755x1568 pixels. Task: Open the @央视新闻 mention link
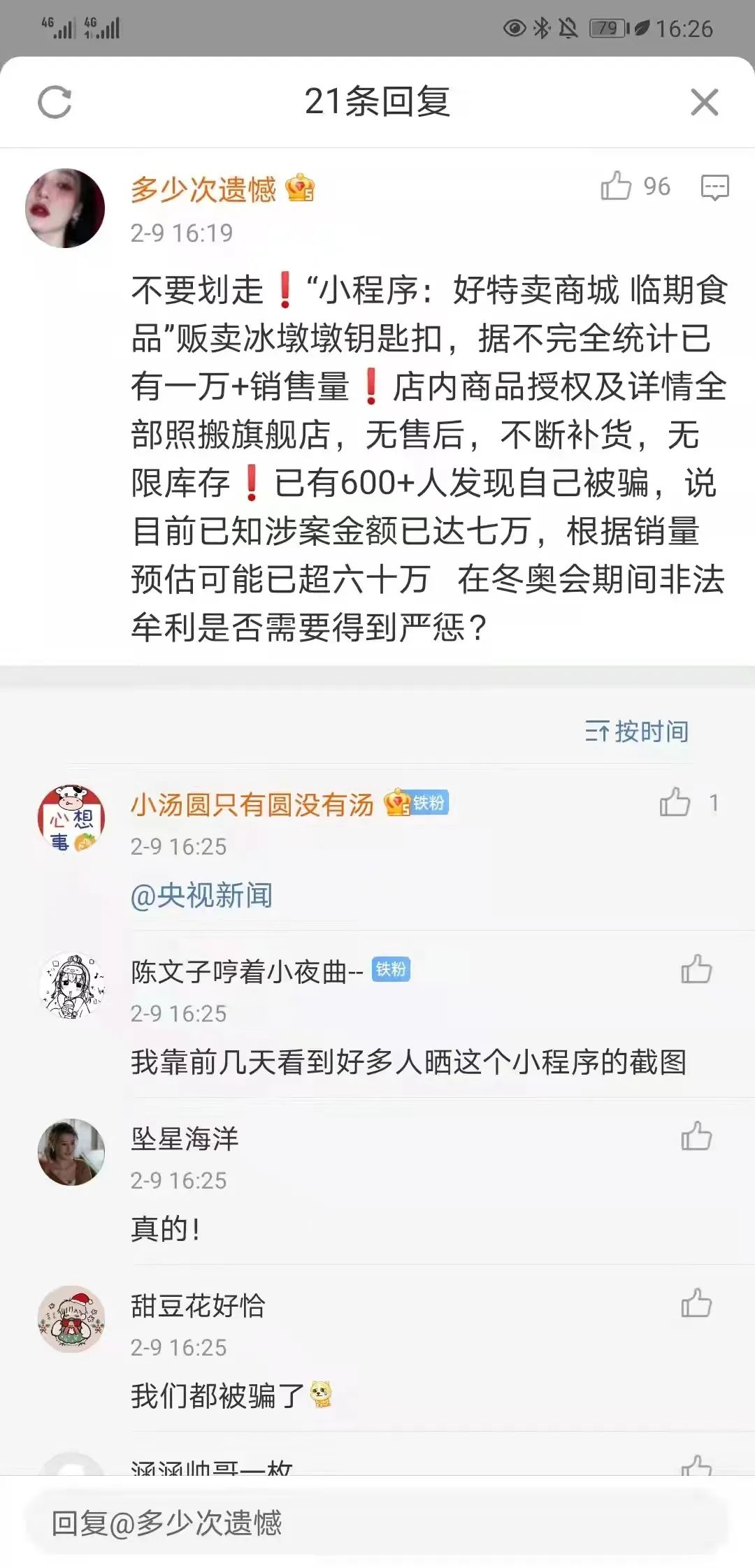(201, 895)
